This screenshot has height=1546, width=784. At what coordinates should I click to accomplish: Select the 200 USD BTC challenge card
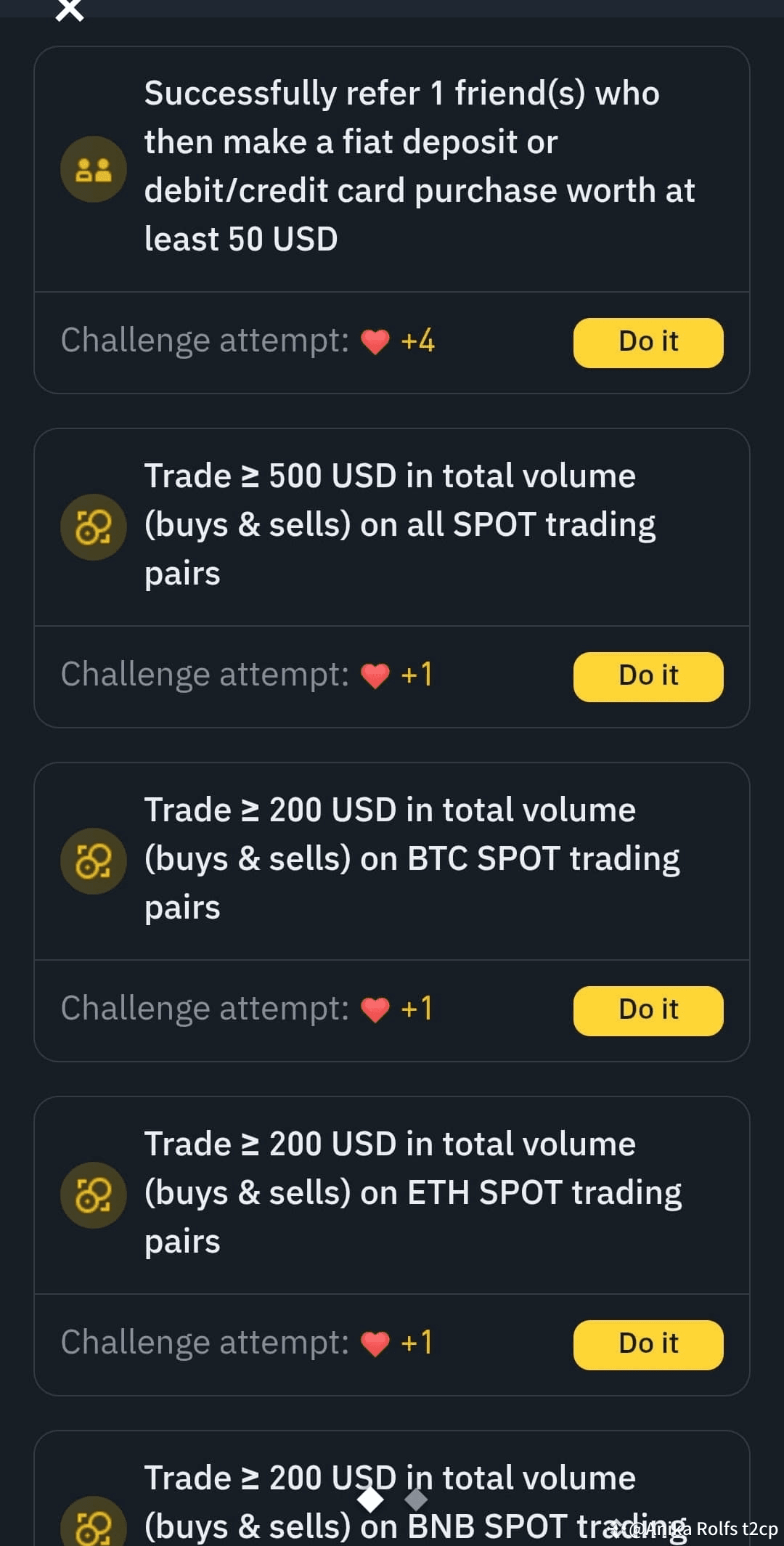pyautogui.click(x=392, y=908)
